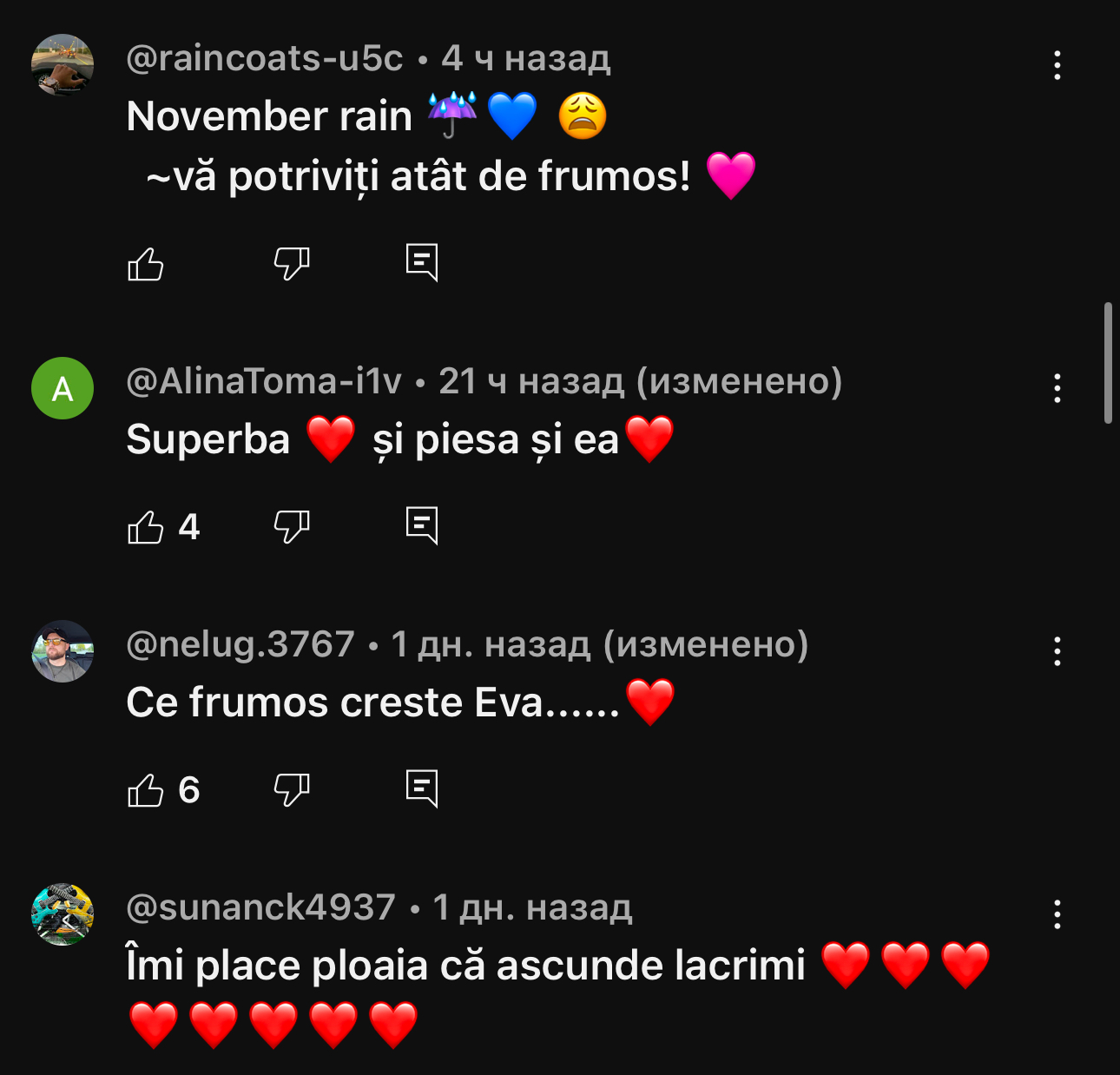
Task: Open options menu for @AlinaToma-i1v's comment
Action: point(1057,388)
